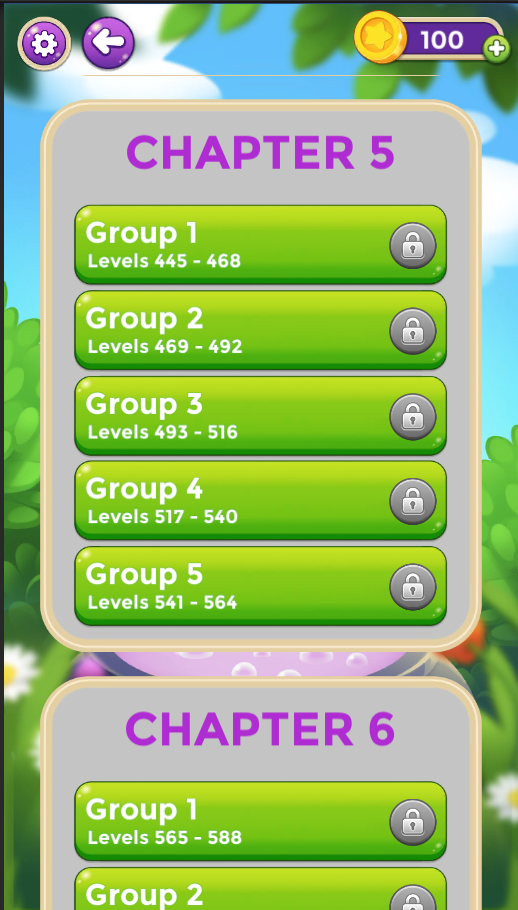The image size is (518, 910).
Task: Select Group 5 with levels 541 - 564
Action: [x=260, y=586]
